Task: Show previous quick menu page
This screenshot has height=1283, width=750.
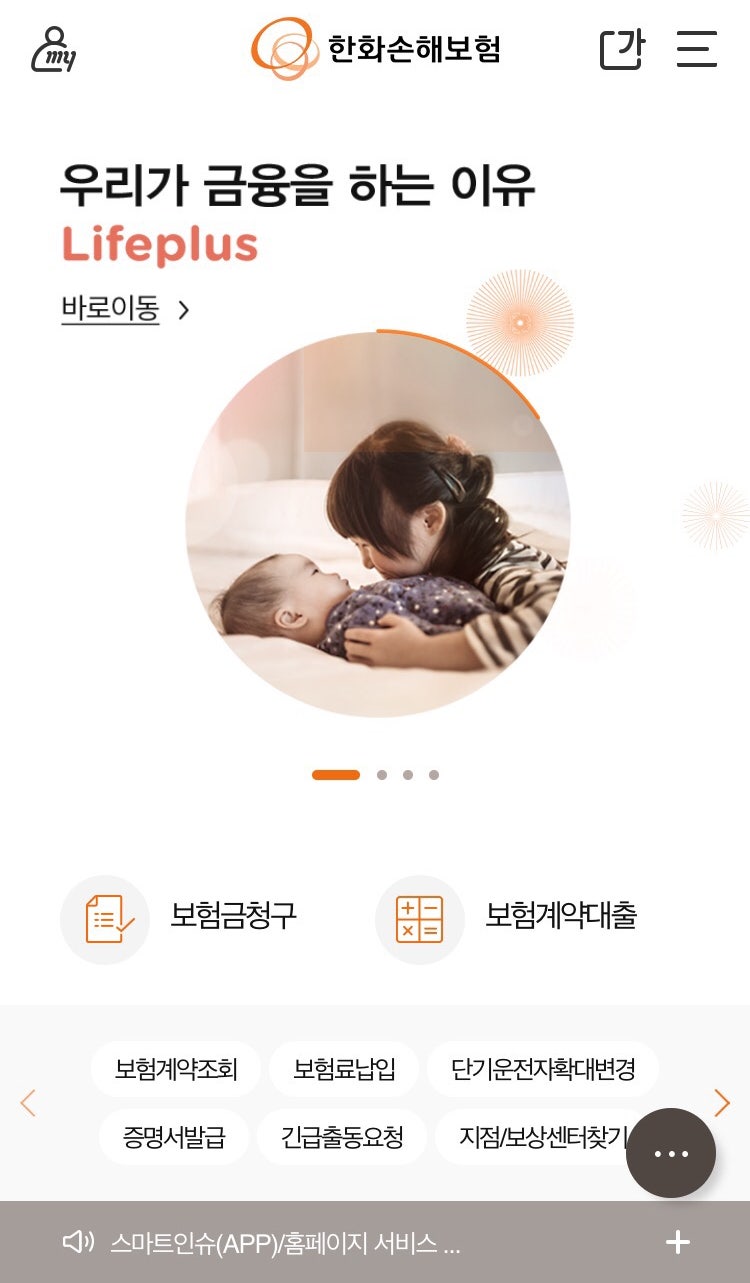Action: [x=27, y=1103]
